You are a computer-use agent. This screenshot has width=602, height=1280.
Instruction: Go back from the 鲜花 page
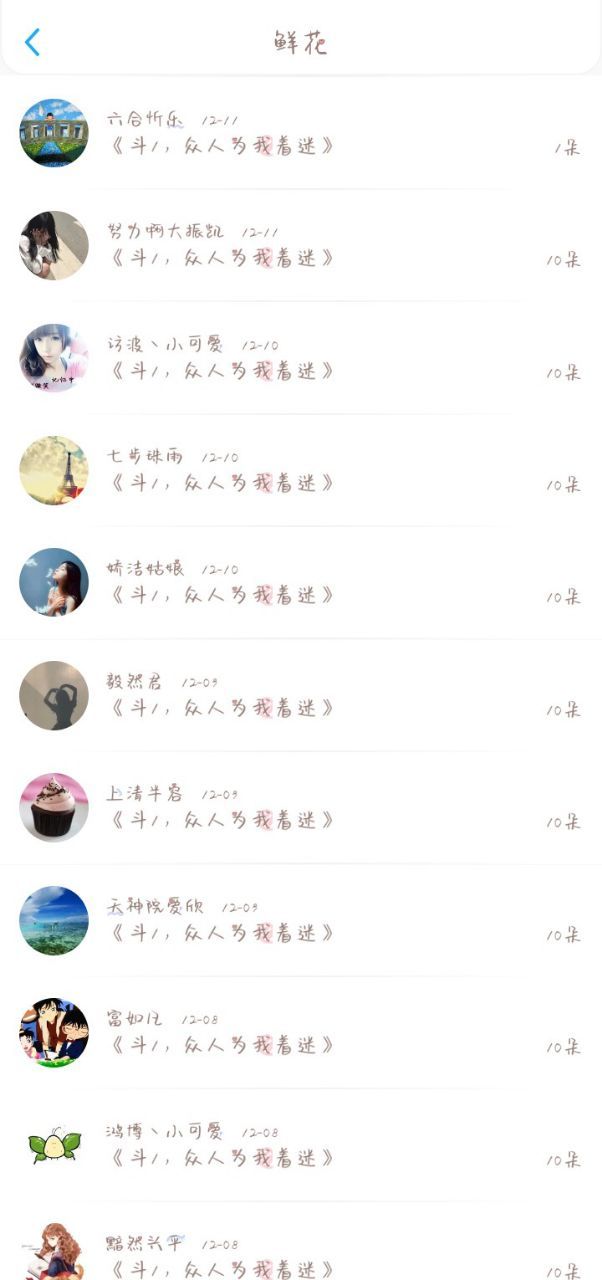pyautogui.click(x=32, y=42)
